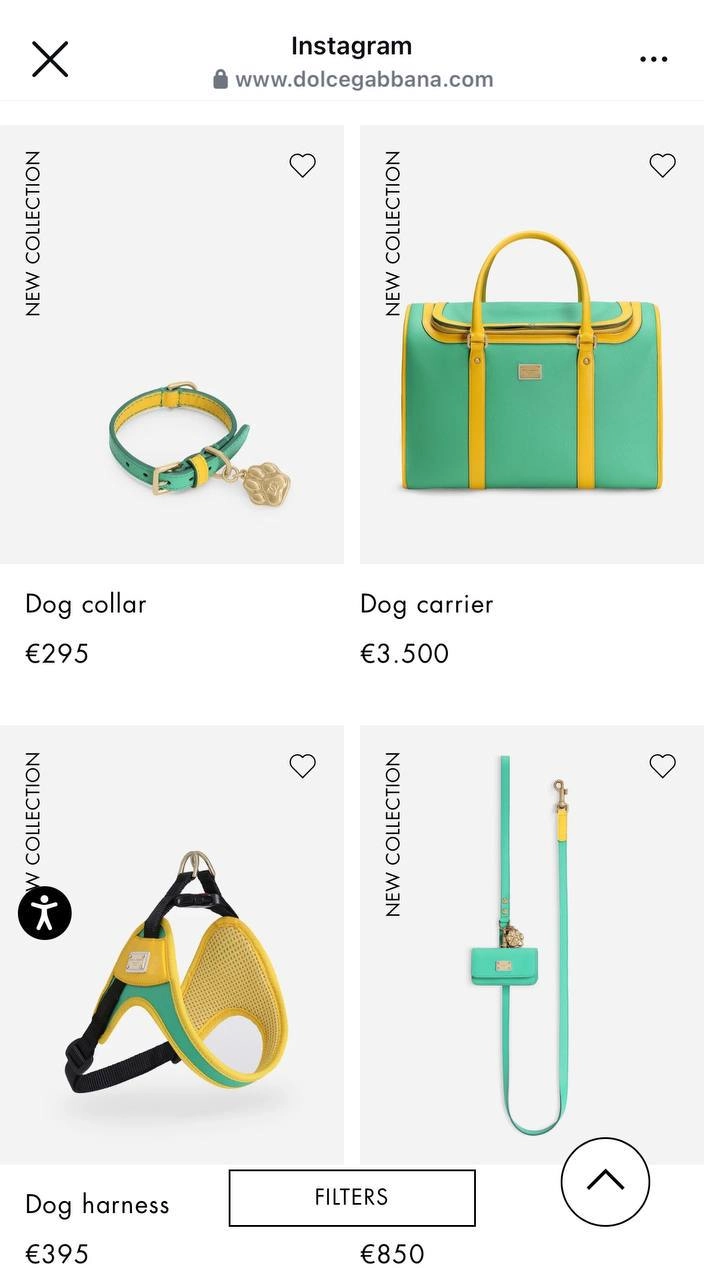Open the browser overflow menu
This screenshot has width=704, height=1280.
pyautogui.click(x=653, y=60)
